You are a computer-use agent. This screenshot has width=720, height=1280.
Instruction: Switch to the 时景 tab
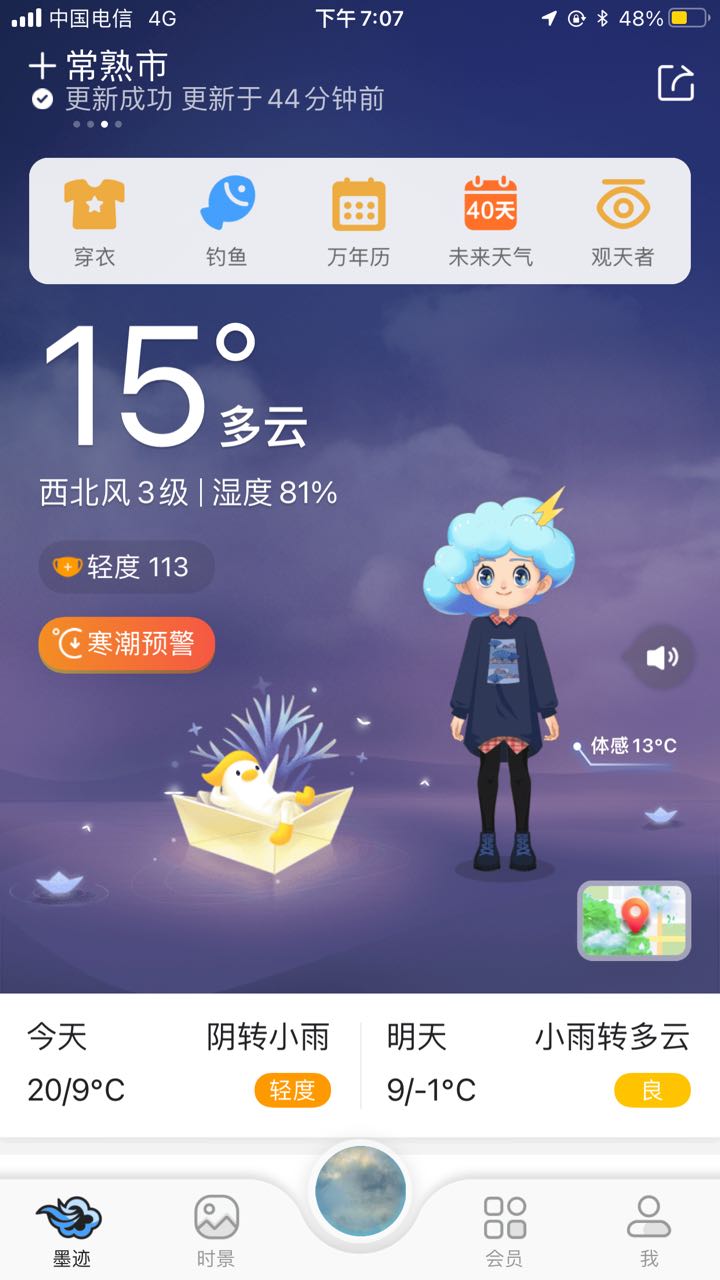click(x=216, y=1230)
